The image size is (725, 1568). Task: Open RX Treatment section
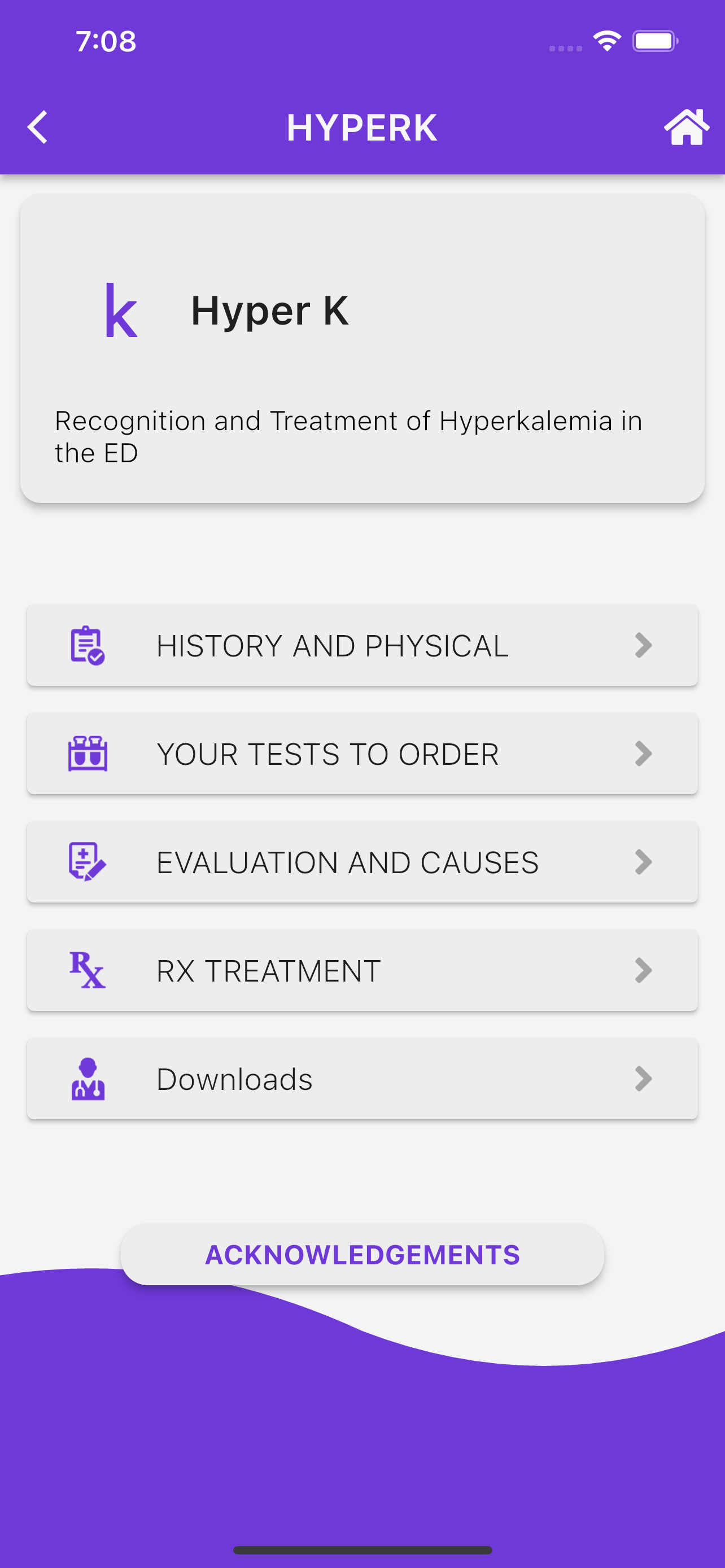362,970
